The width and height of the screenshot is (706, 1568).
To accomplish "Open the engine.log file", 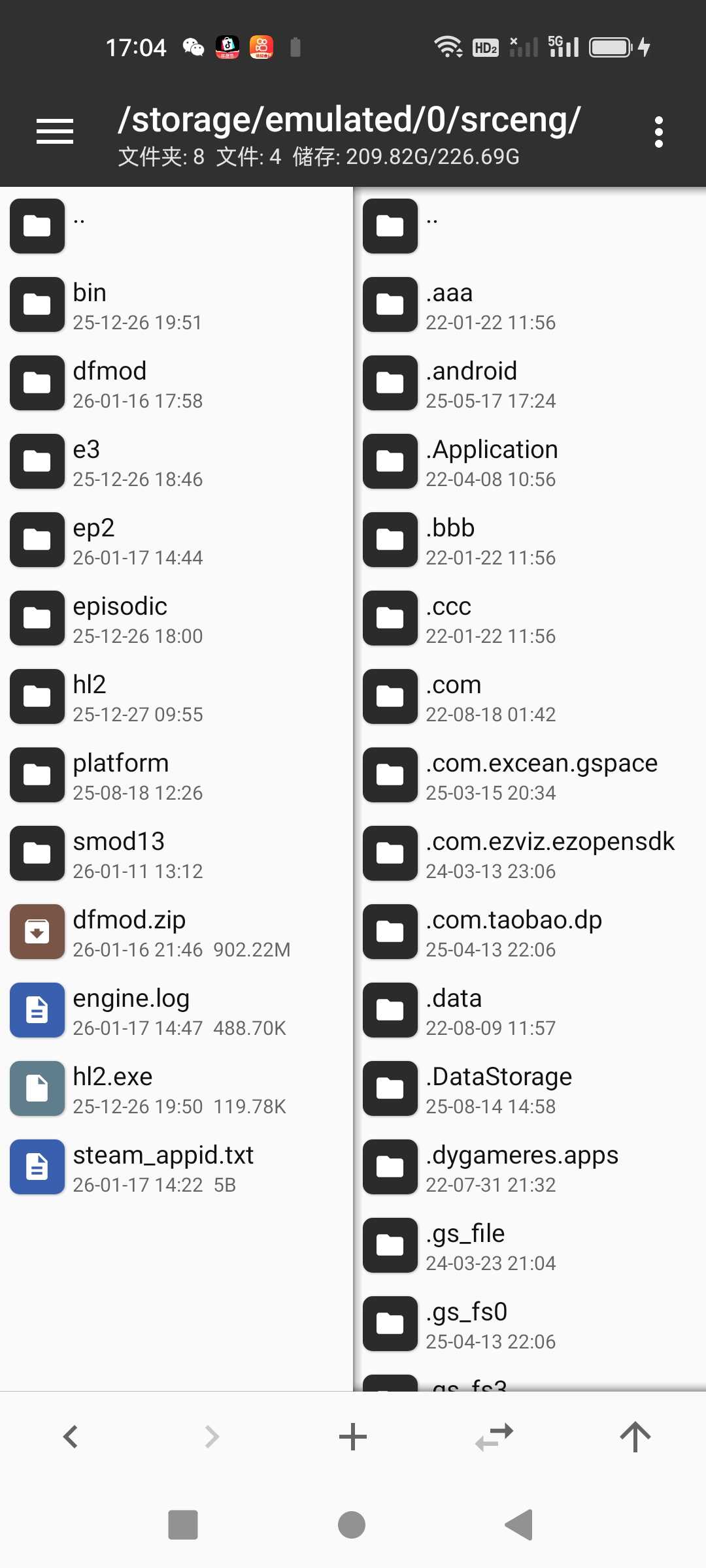I will point(131,1010).
